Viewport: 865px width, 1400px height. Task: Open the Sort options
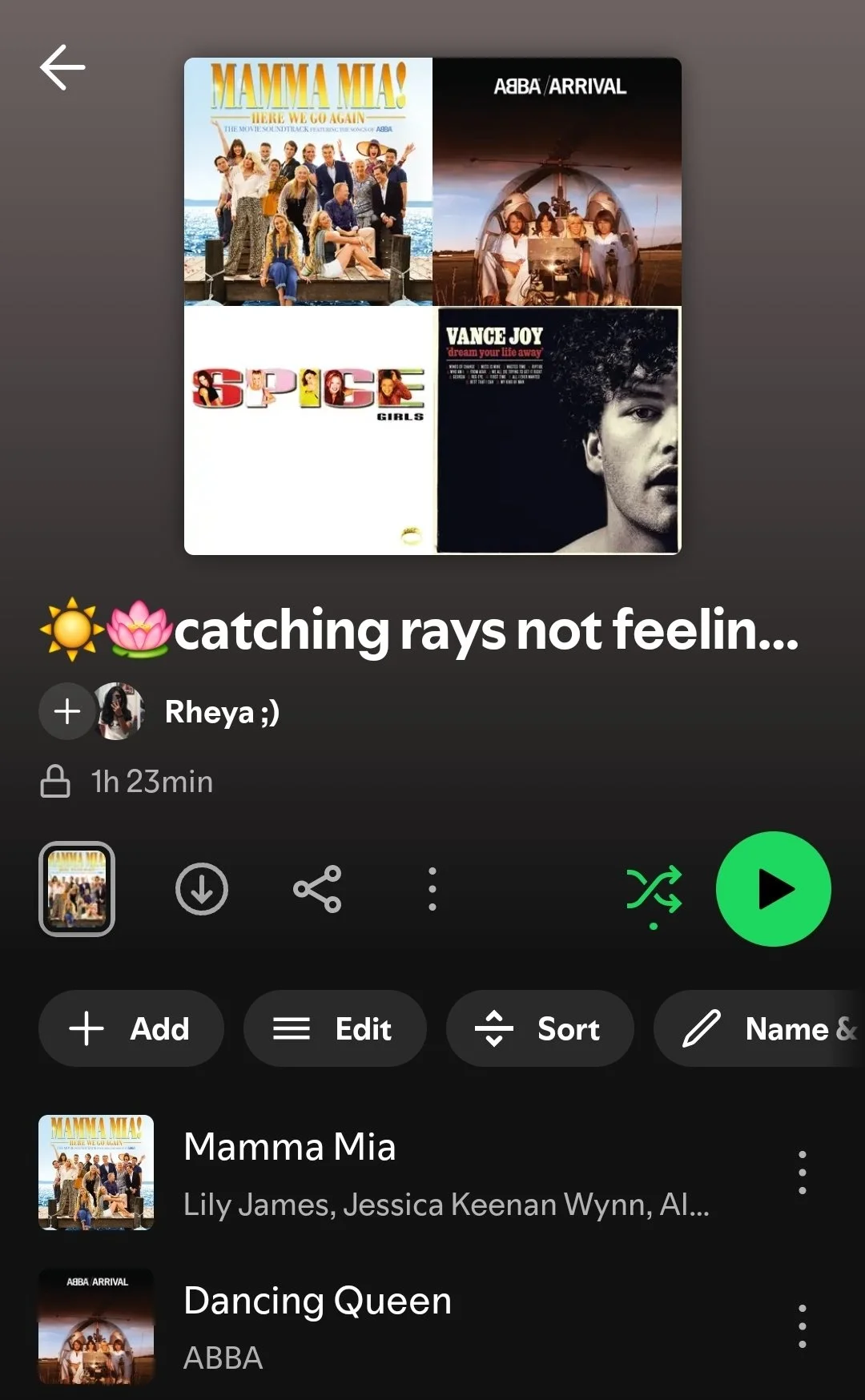pyautogui.click(x=539, y=1028)
